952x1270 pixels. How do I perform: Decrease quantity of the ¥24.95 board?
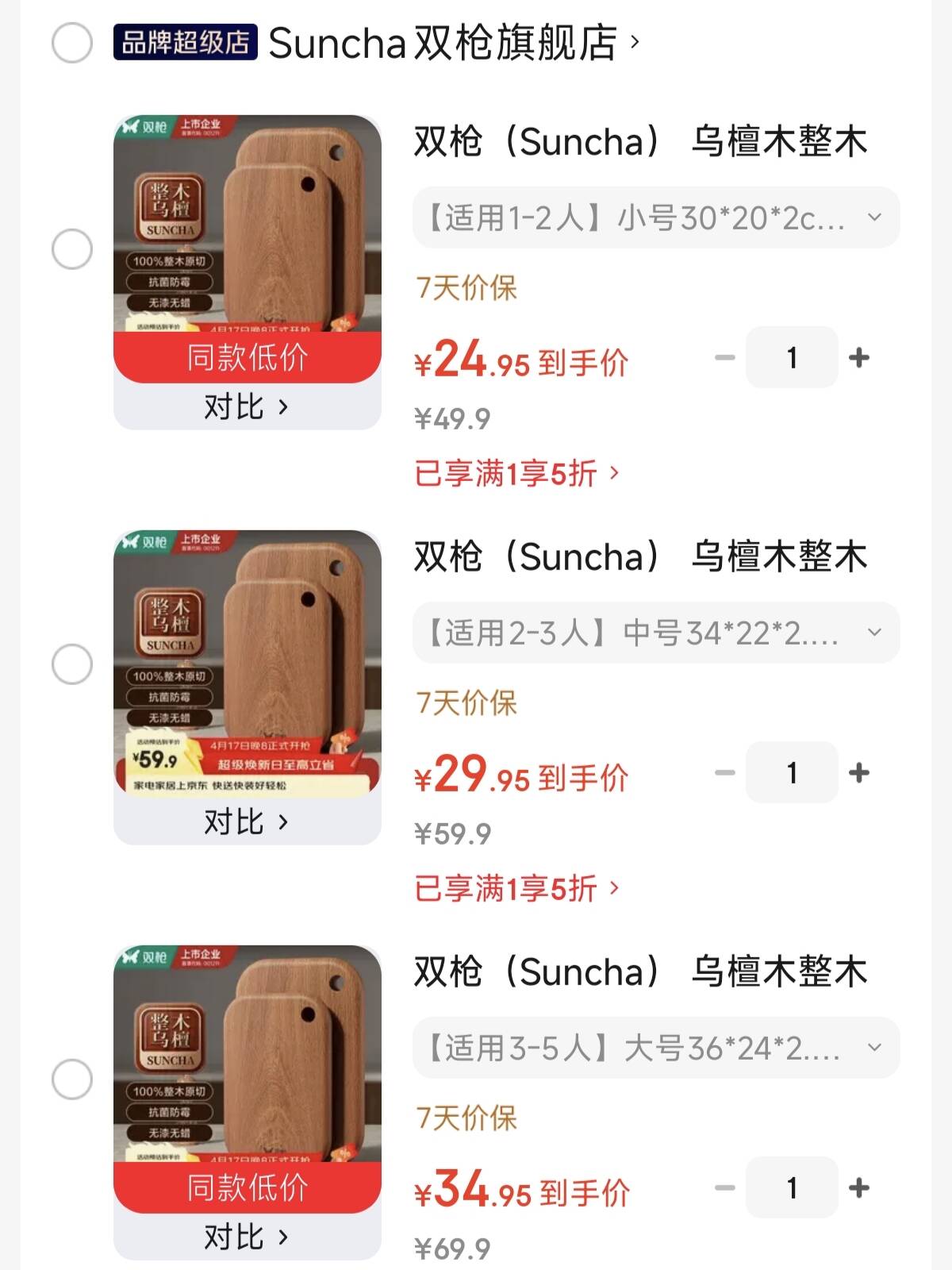[725, 358]
